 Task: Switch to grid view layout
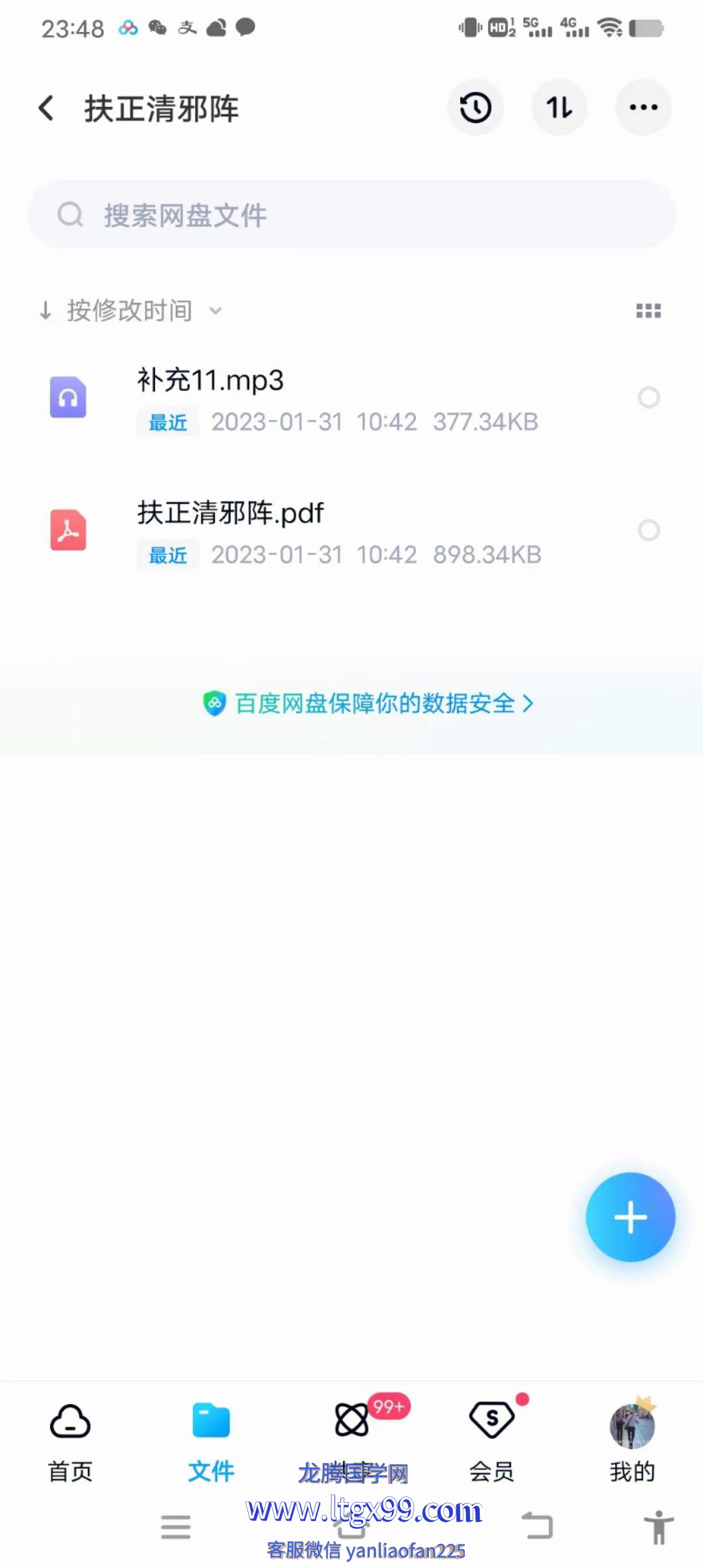648,311
